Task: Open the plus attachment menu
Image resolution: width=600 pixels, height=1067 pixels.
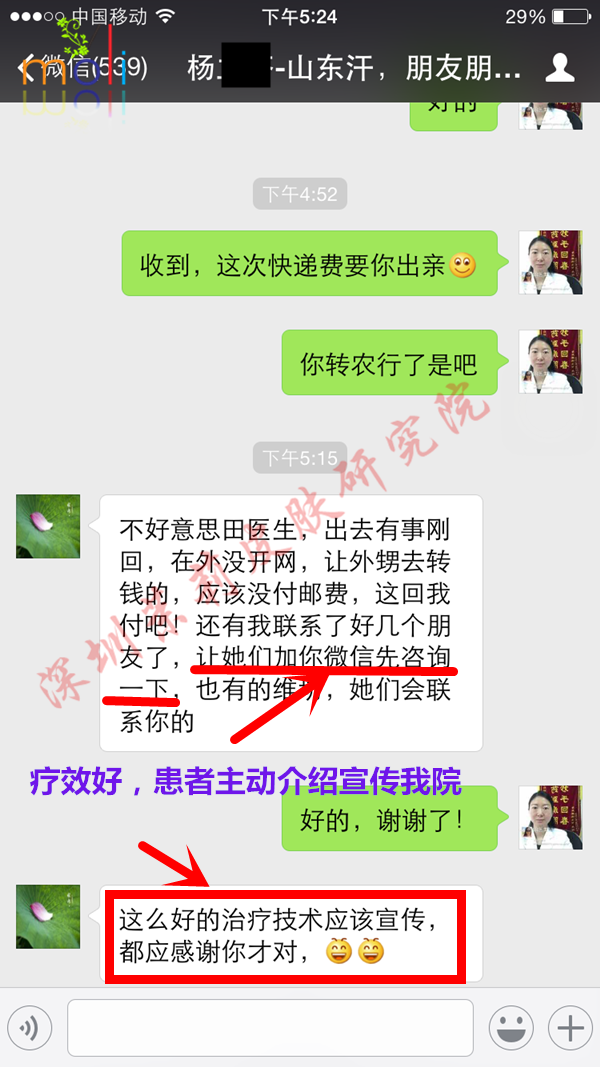Action: point(570,1027)
